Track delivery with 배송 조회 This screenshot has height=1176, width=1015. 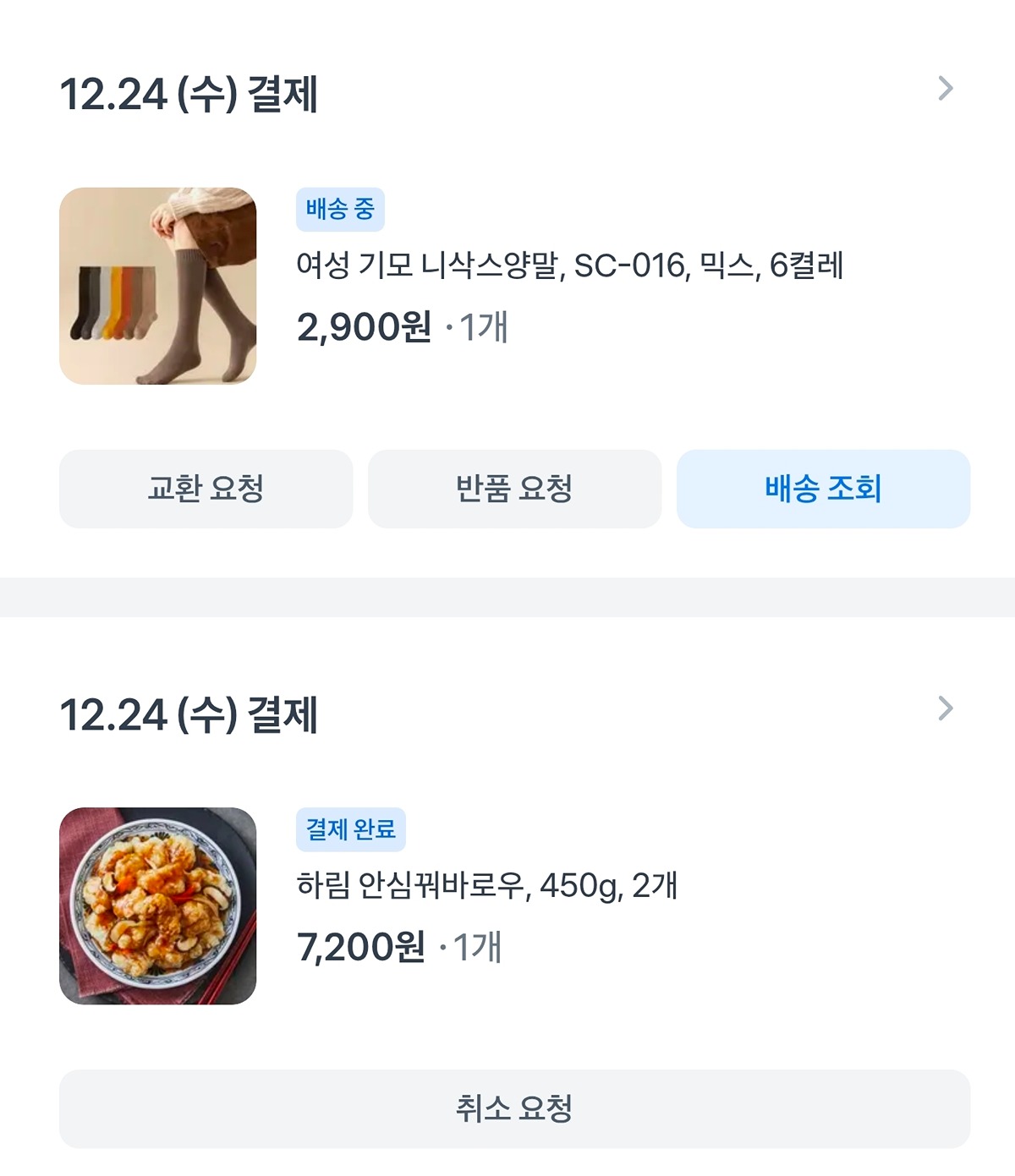[823, 489]
